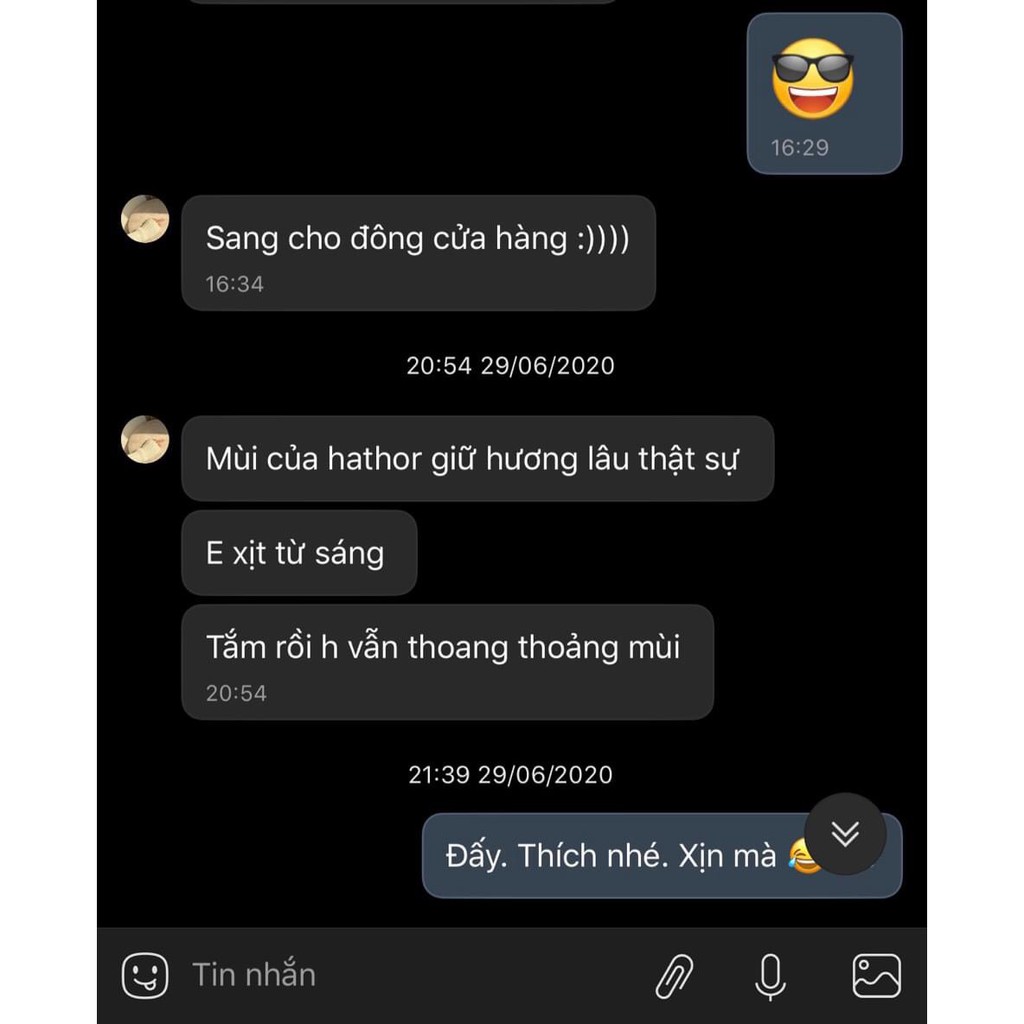Open the sticker and emoji picker
Image resolution: width=1024 pixels, height=1024 pixels.
click(145, 975)
